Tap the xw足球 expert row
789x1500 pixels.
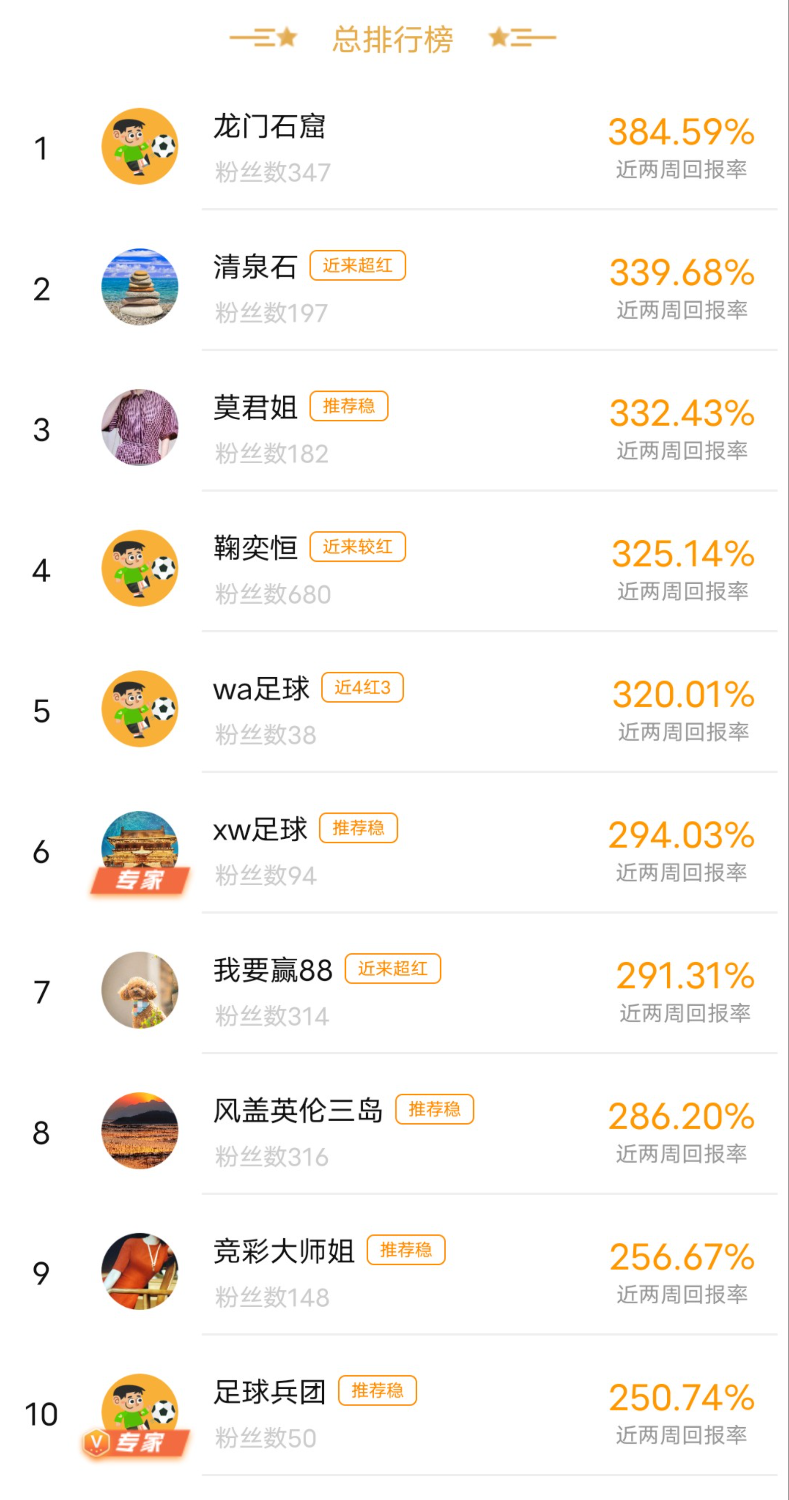click(394, 852)
